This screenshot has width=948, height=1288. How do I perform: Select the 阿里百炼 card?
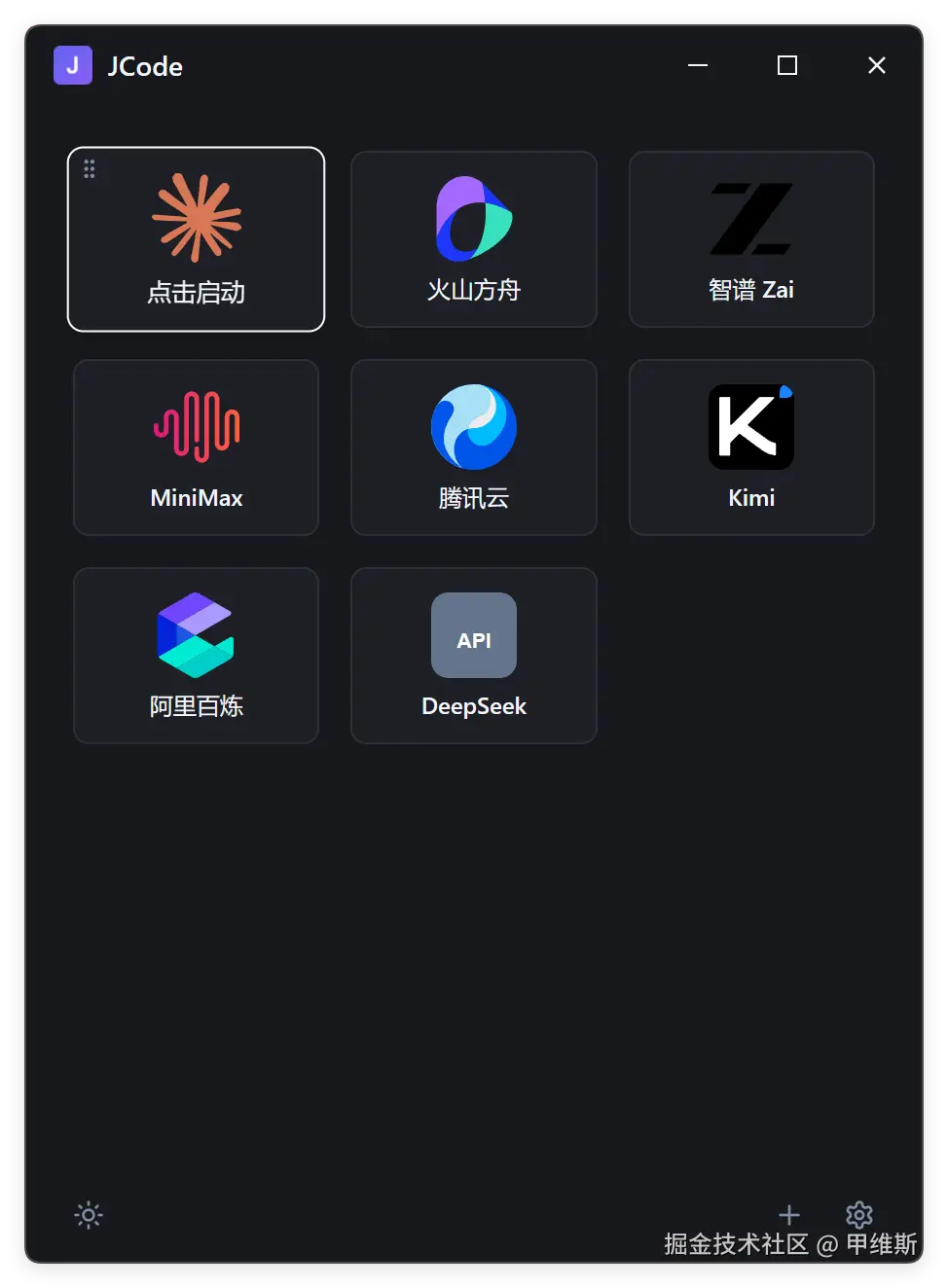(196, 656)
